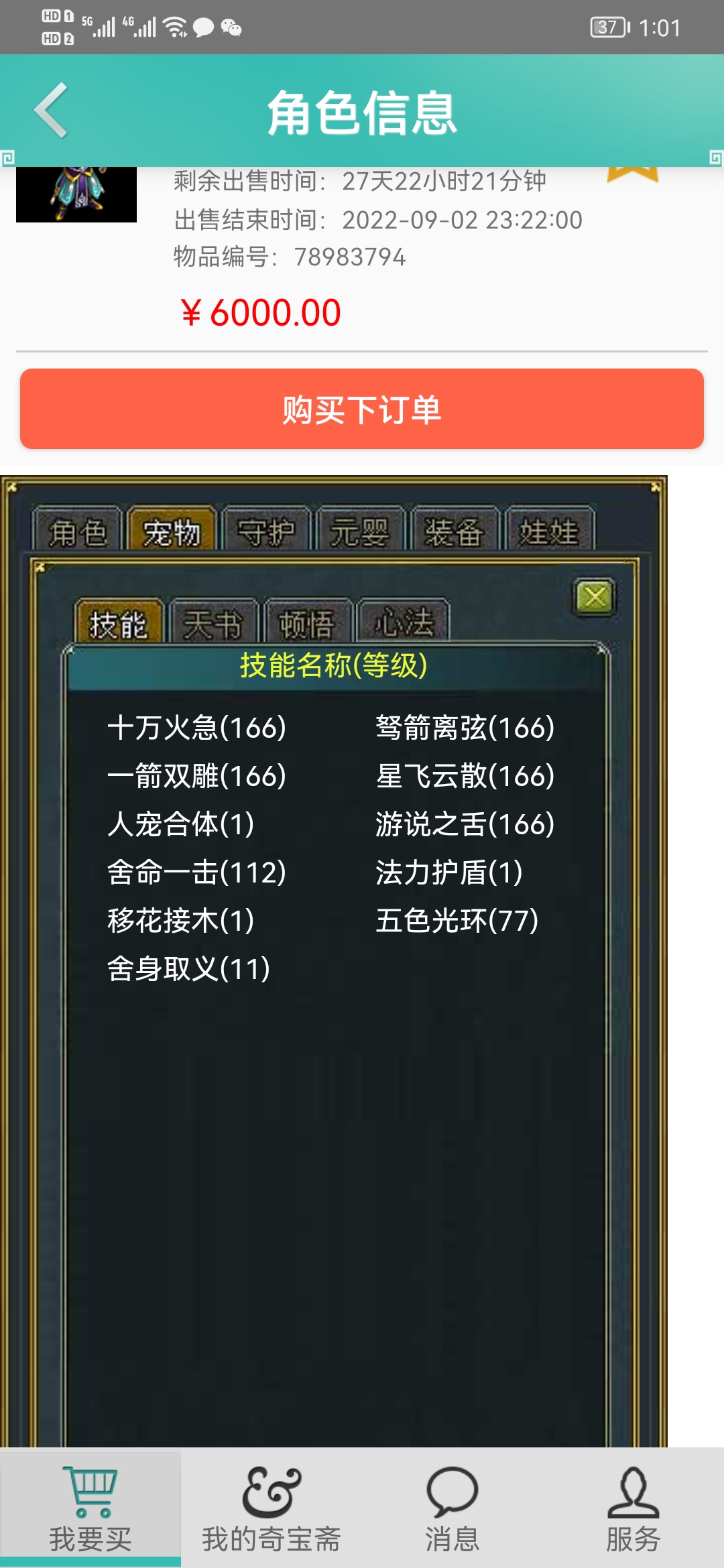Open the 顿悟 sub-tab
Viewport: 724px width, 1568px height.
pyautogui.click(x=307, y=623)
